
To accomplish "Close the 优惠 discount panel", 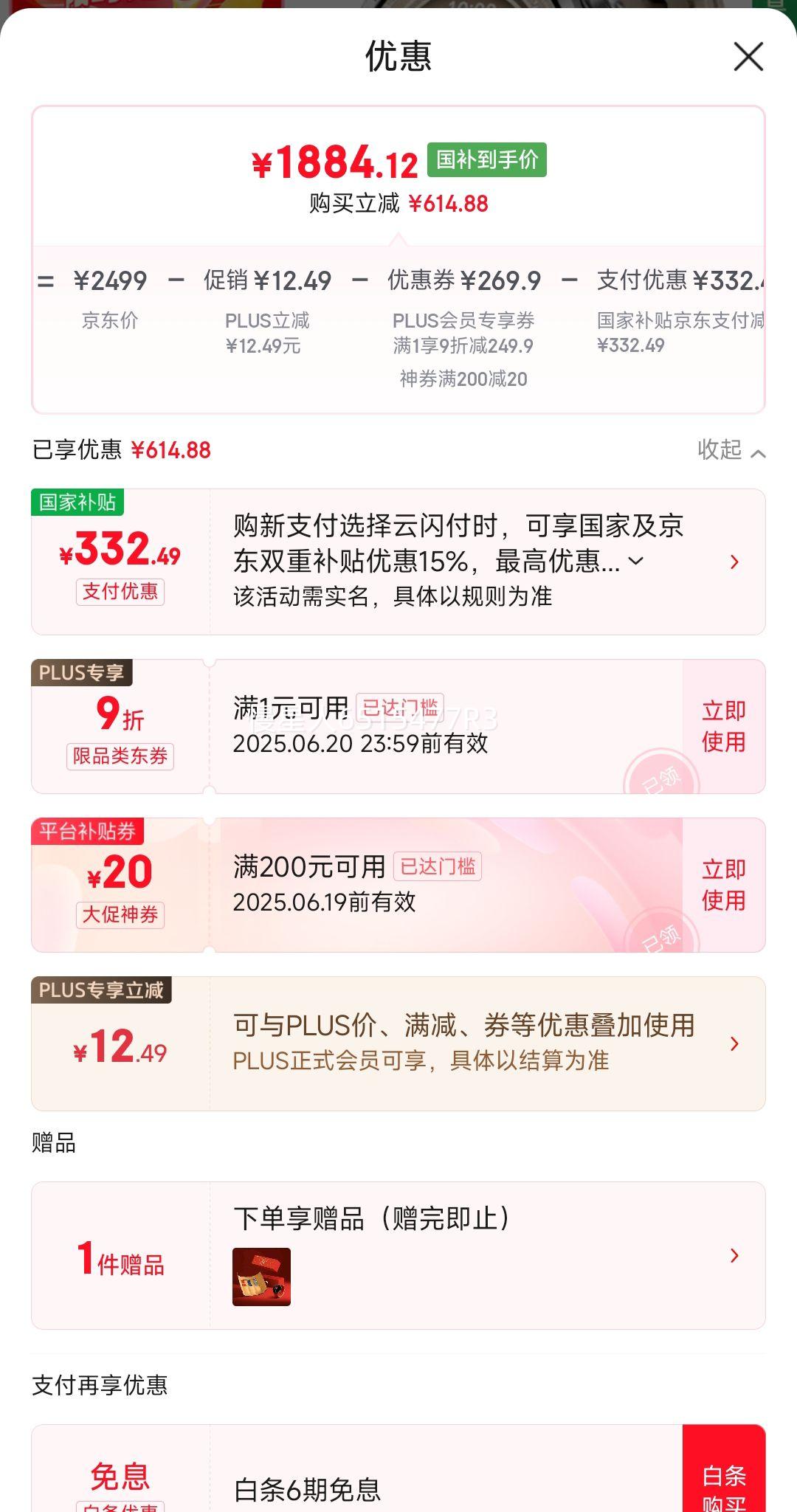I will point(748,57).
